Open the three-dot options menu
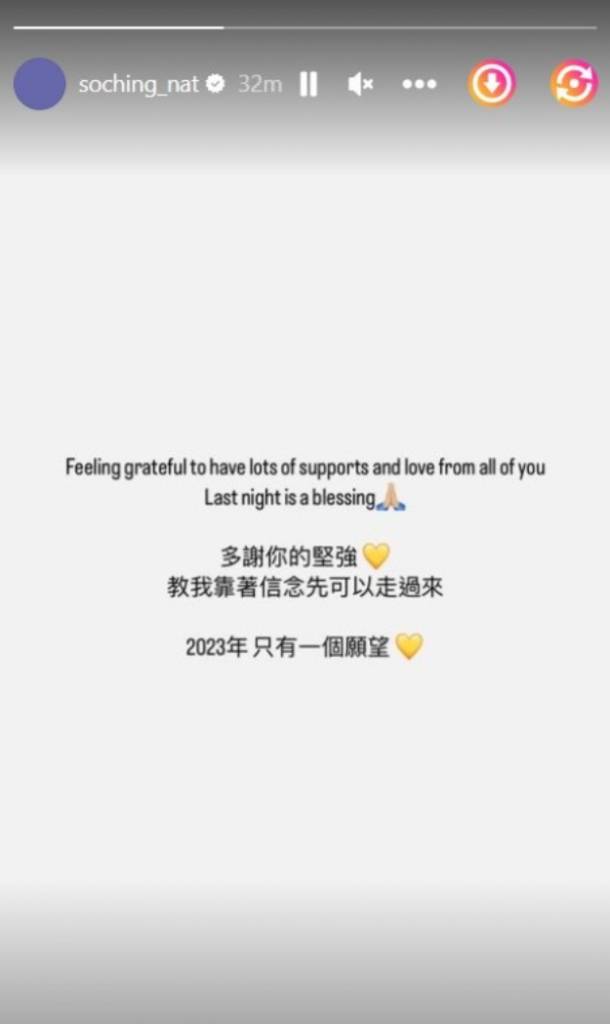610x1024 pixels. tap(420, 85)
